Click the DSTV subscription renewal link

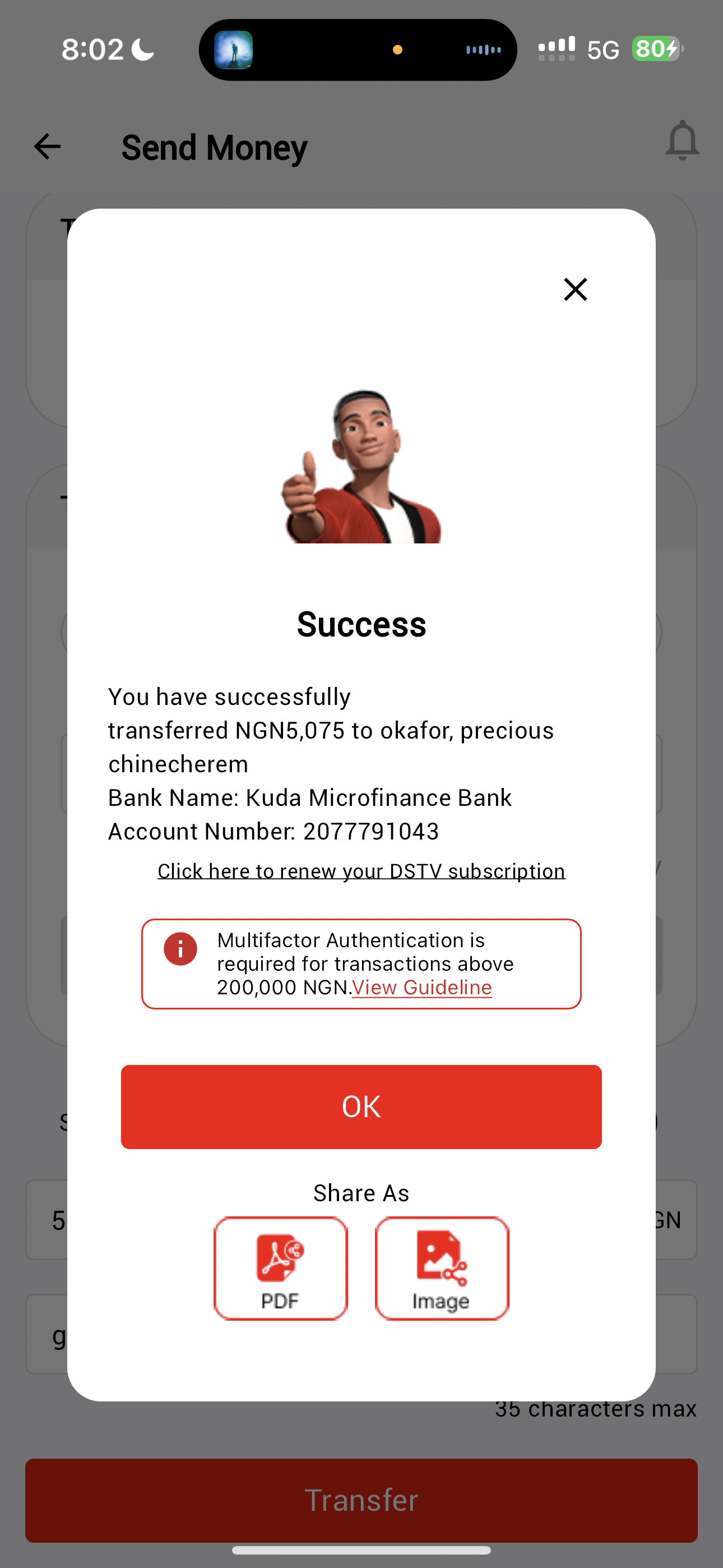coord(361,871)
